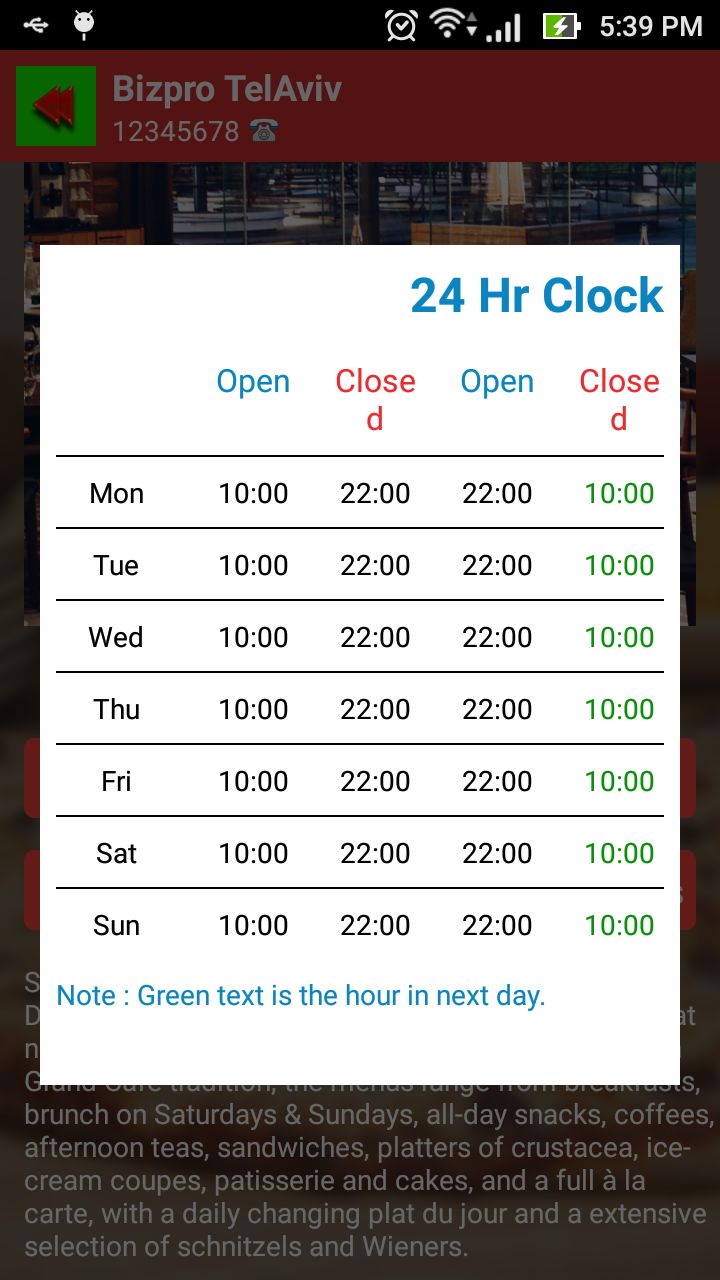This screenshot has width=720, height=1280.
Task: Tap the green back arrow icon
Action: pyautogui.click(x=56, y=106)
